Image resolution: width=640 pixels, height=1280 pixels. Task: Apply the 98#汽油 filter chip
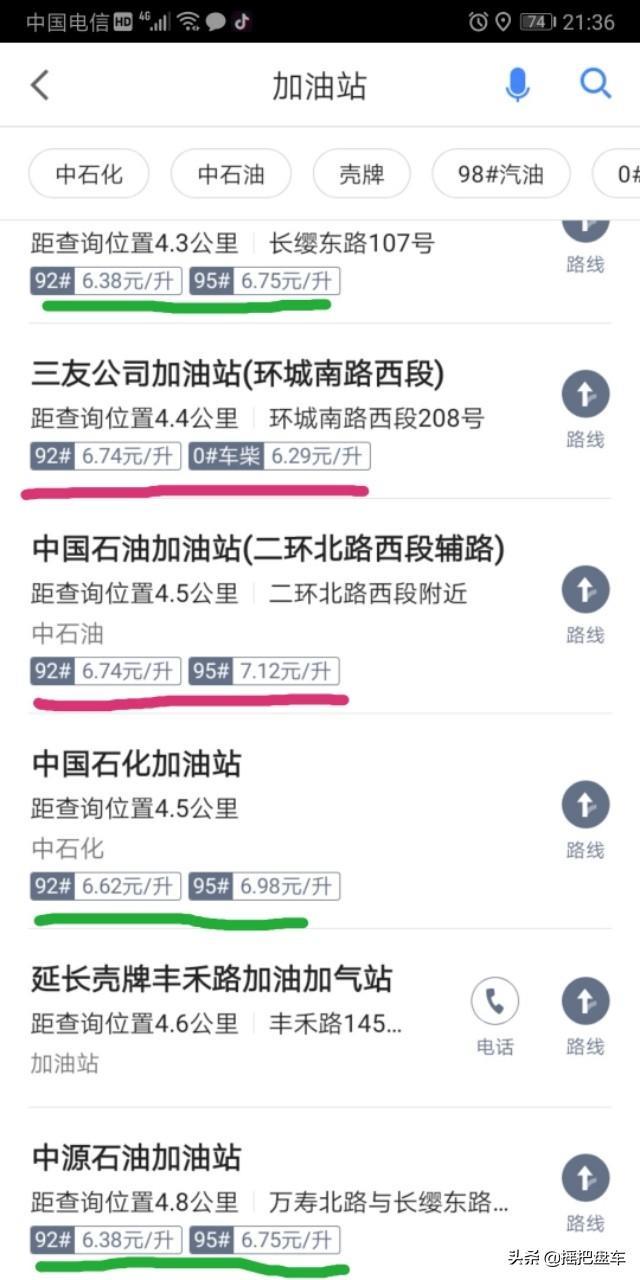[x=500, y=174]
